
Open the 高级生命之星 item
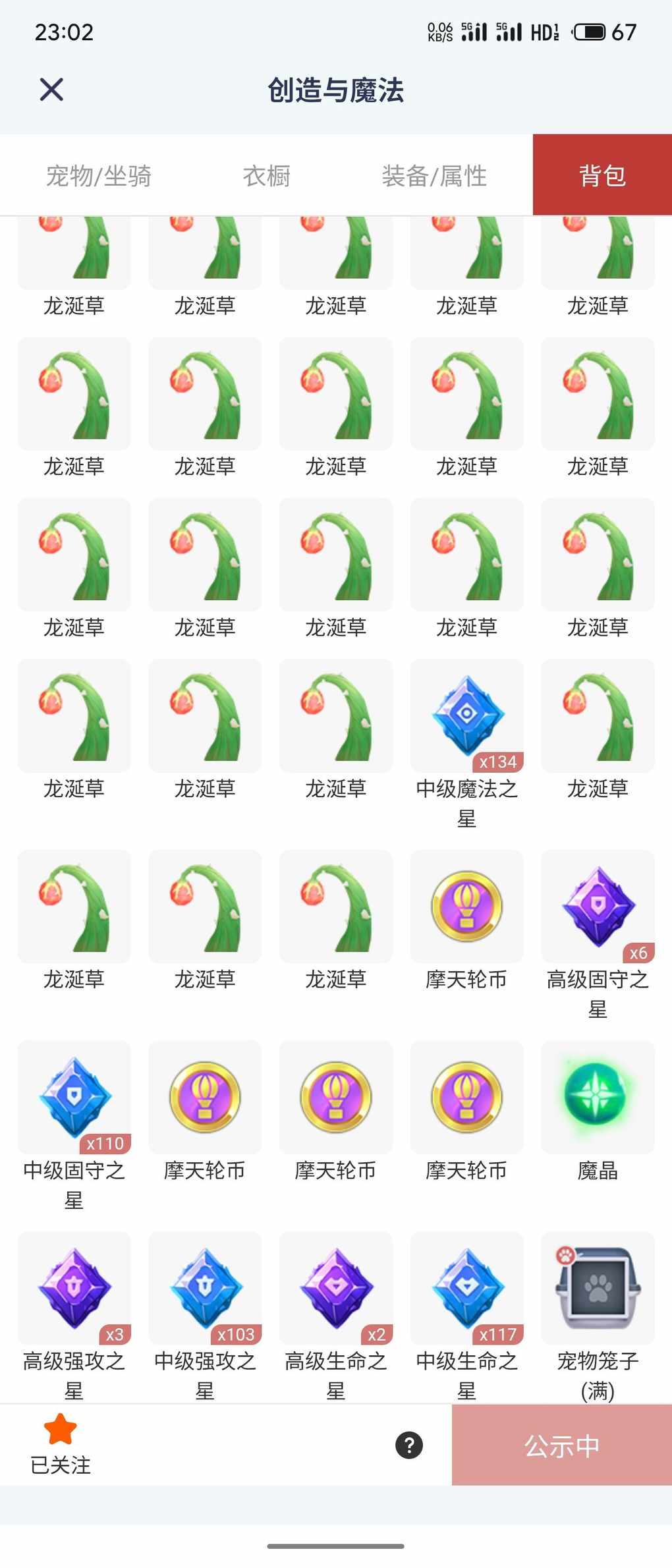(x=336, y=1289)
